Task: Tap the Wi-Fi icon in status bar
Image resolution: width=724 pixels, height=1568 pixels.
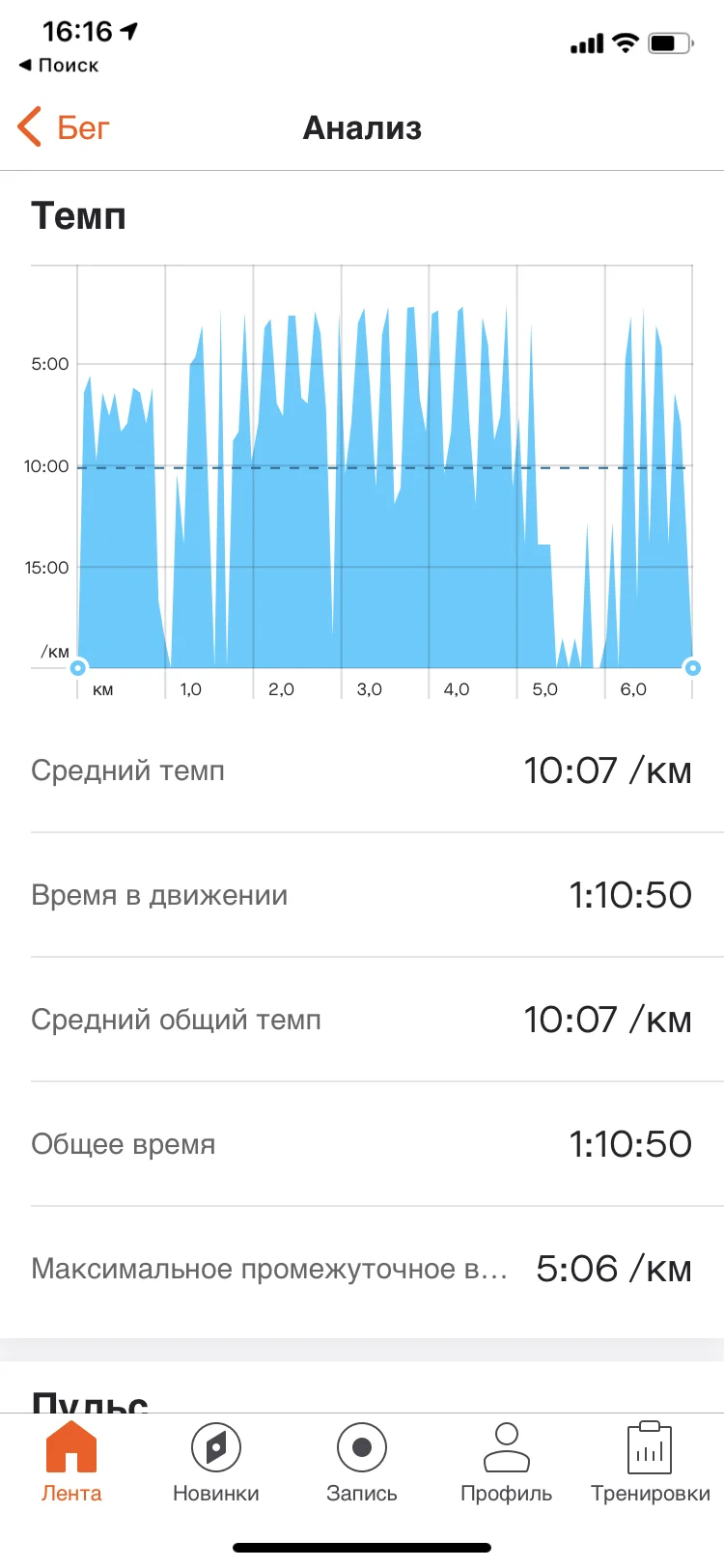Action: coord(626,42)
